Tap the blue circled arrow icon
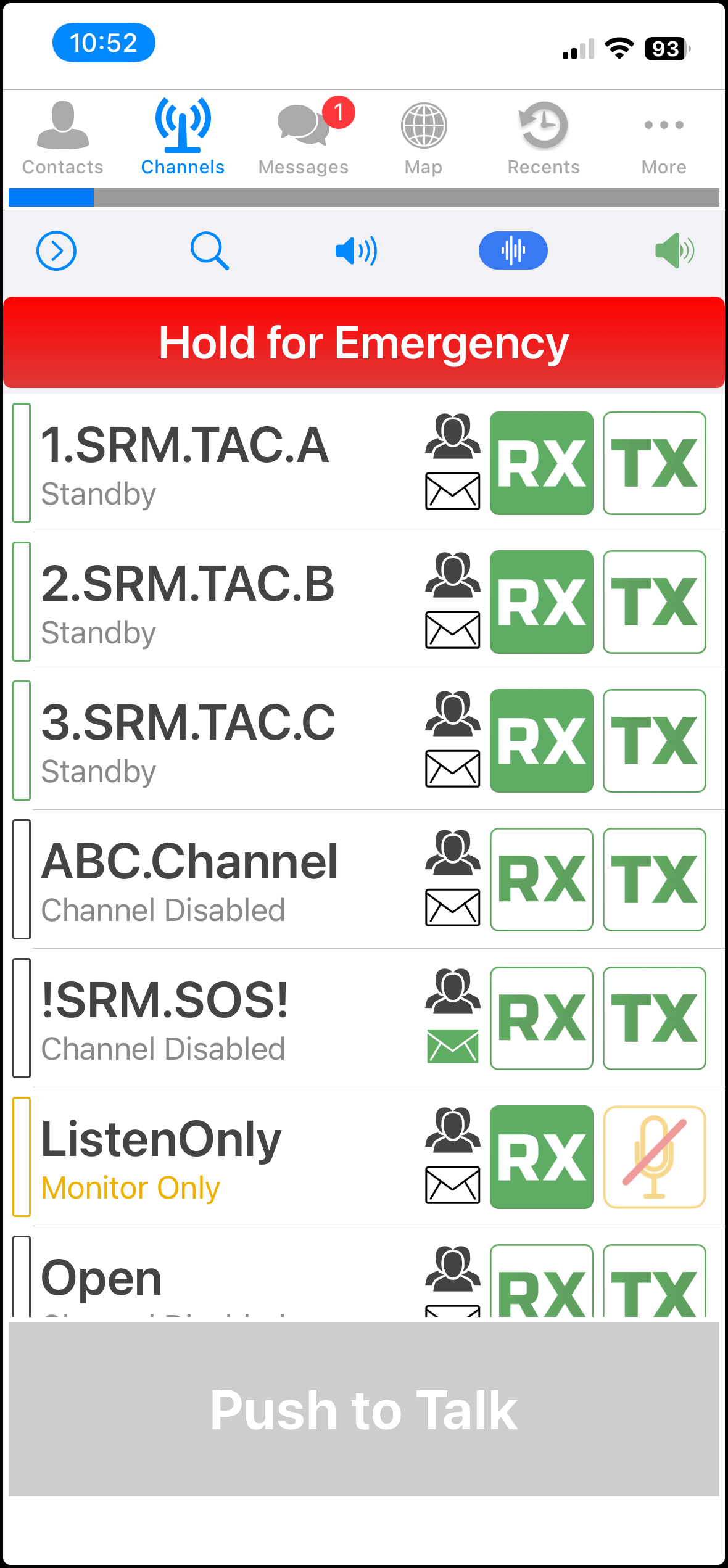The image size is (728, 1568). coord(56,251)
